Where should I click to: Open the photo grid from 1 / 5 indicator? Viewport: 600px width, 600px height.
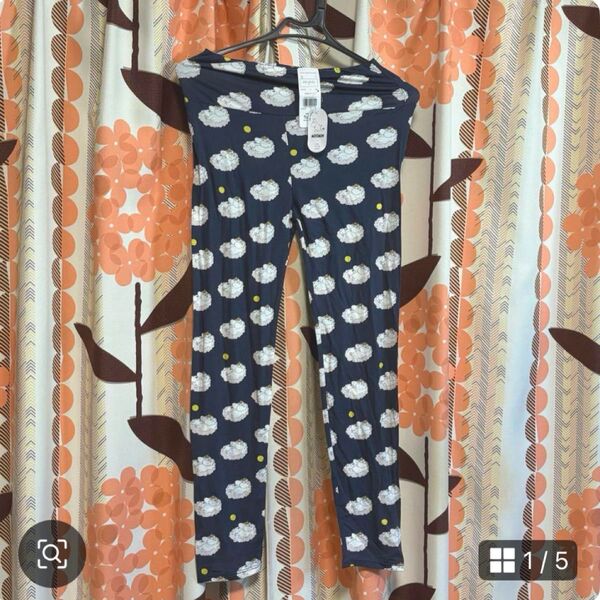527,560
